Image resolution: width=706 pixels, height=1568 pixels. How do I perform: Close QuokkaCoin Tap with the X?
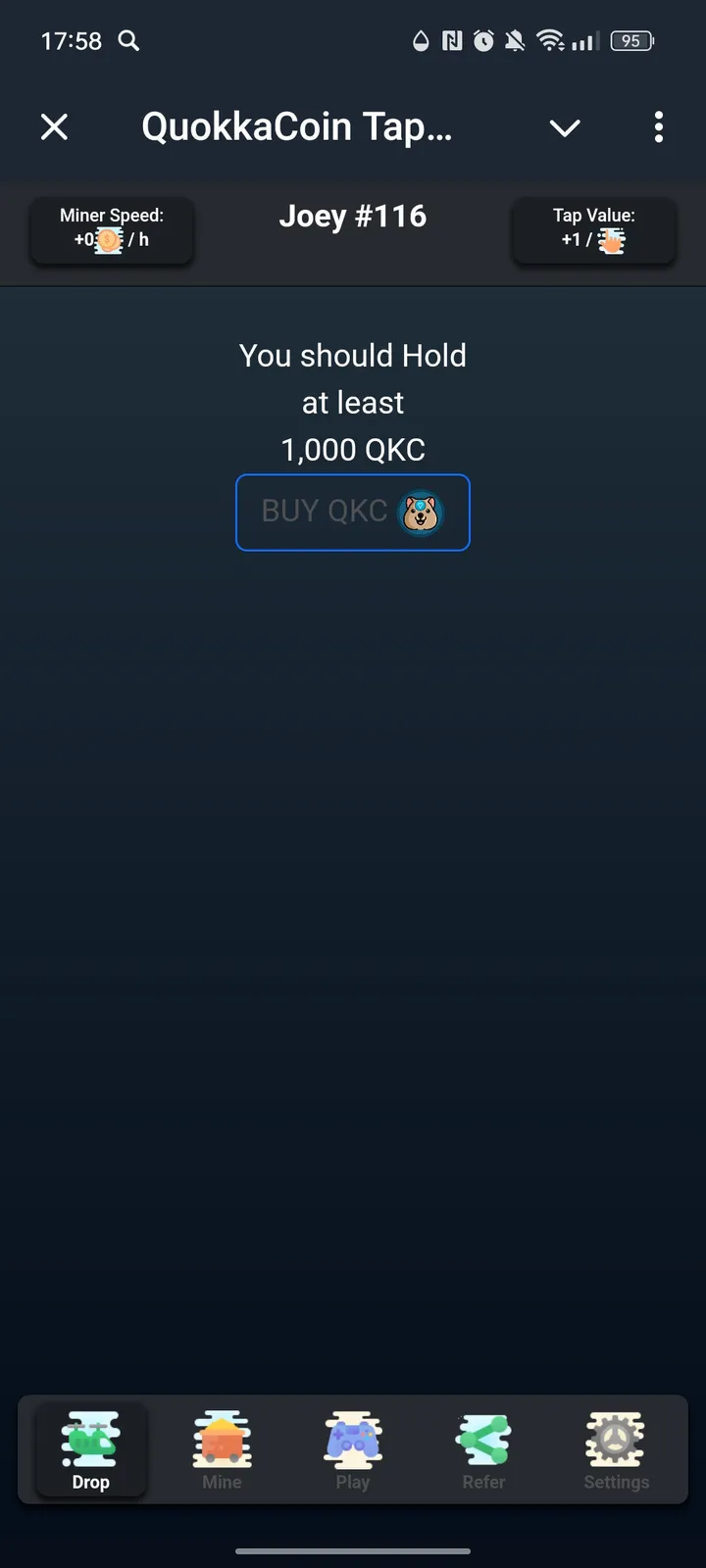(x=54, y=127)
